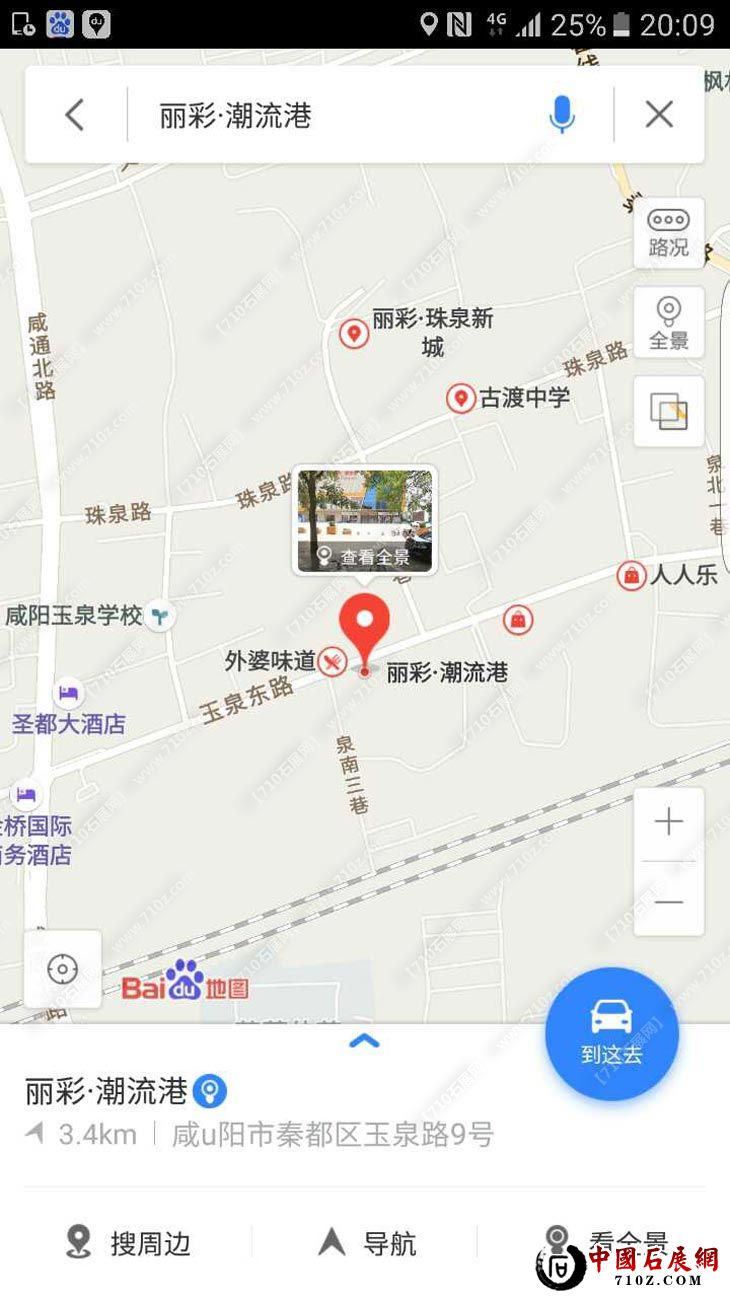The width and height of the screenshot is (730, 1298).
Task: Open the 路况 traffic conditions panel
Action: click(667, 232)
